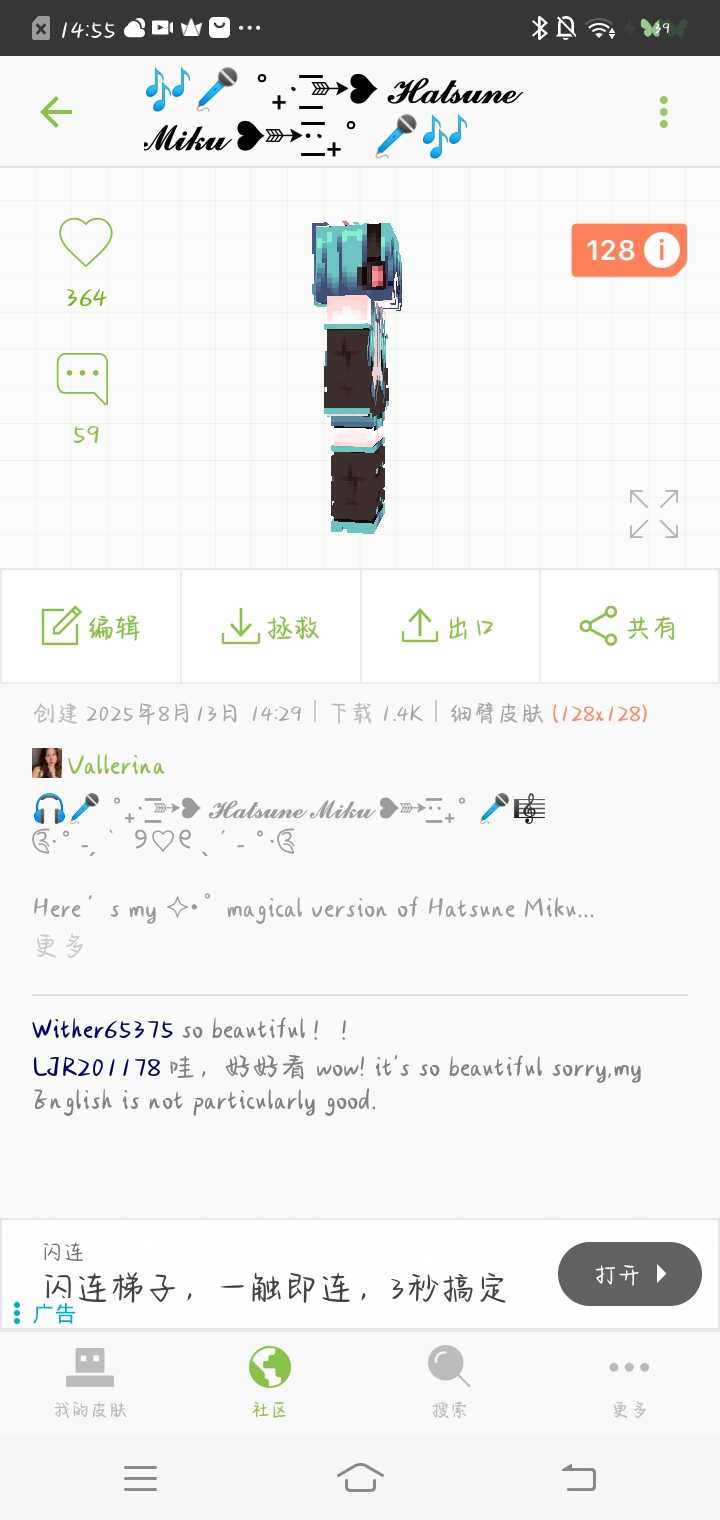
Task: Tap 打开 on the 闪连 ad
Action: pos(629,1274)
